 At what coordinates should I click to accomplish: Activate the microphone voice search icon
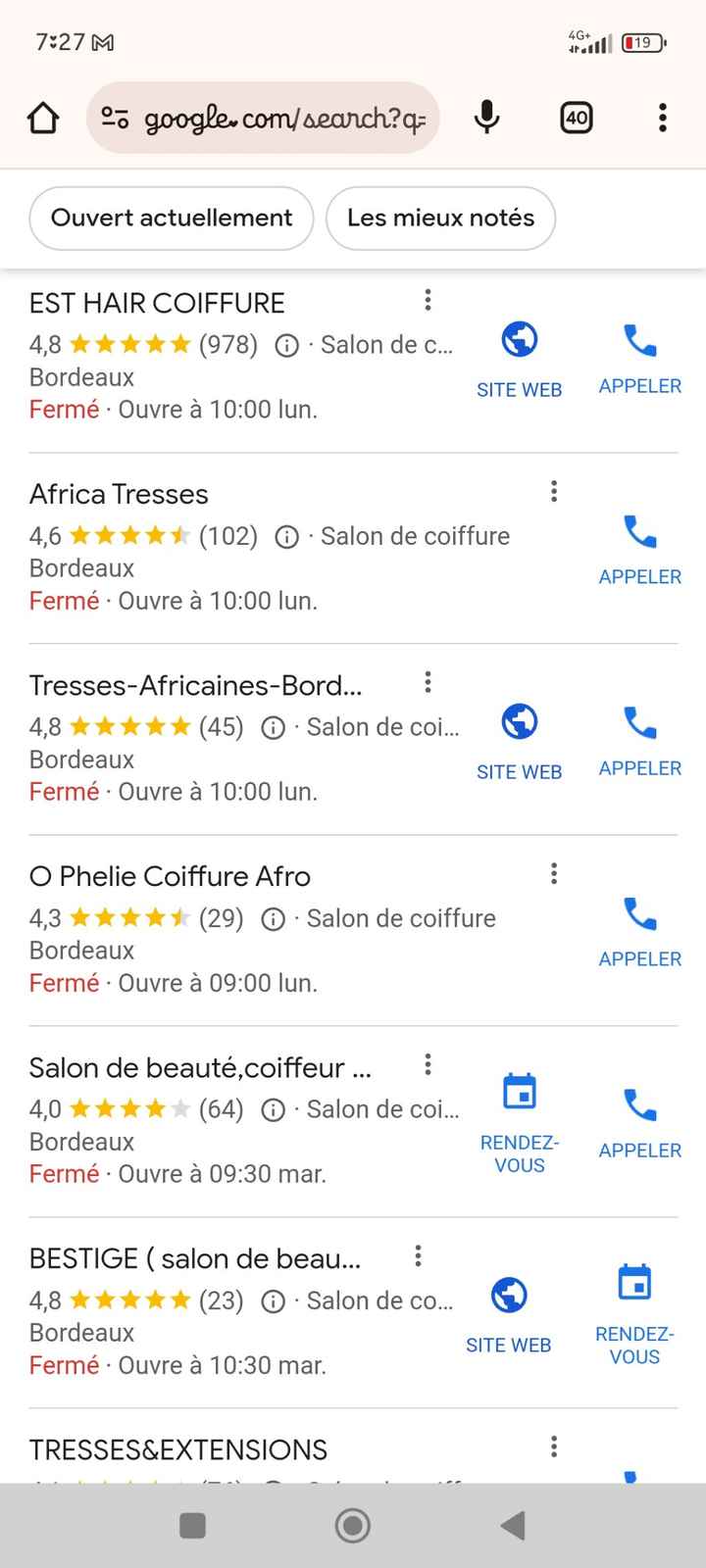tap(487, 118)
